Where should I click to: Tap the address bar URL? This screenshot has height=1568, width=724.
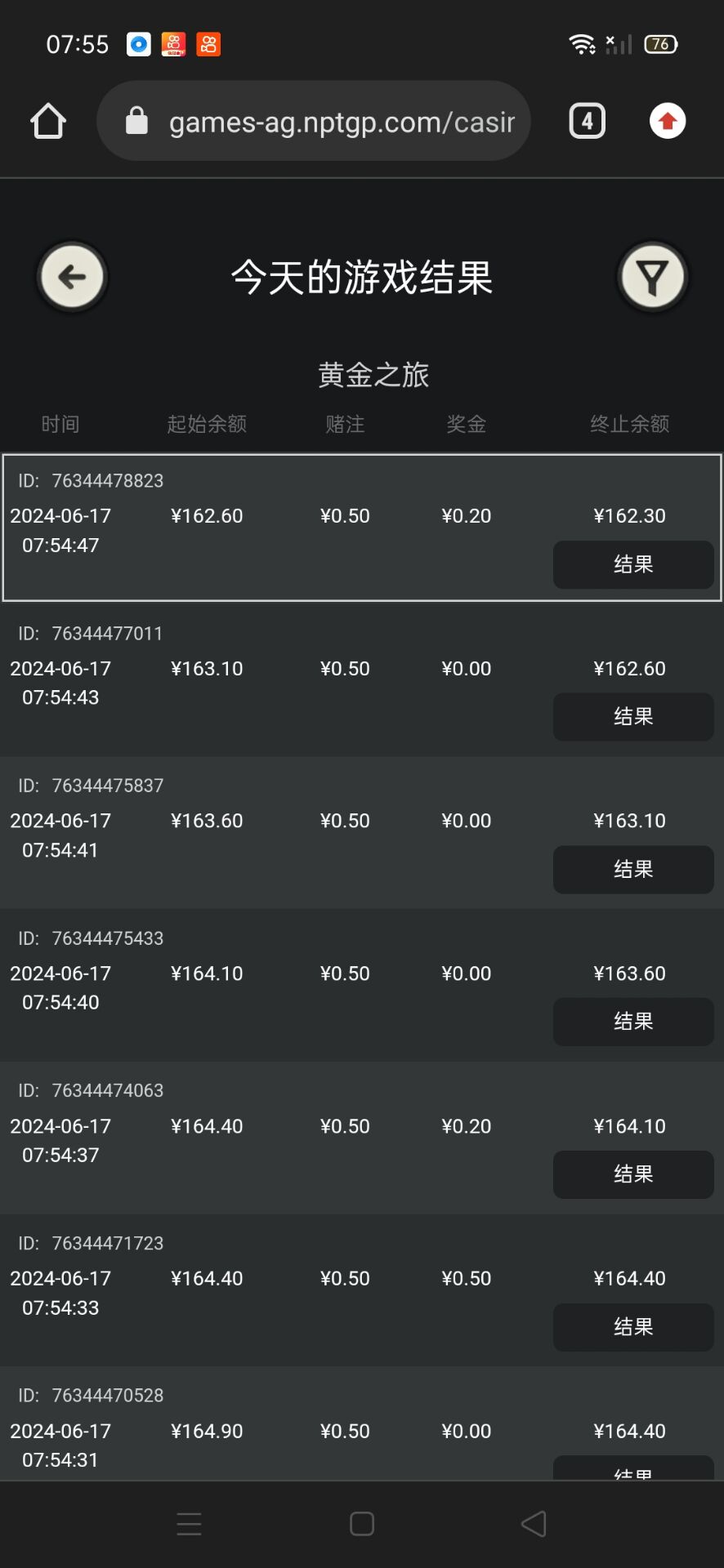click(341, 122)
